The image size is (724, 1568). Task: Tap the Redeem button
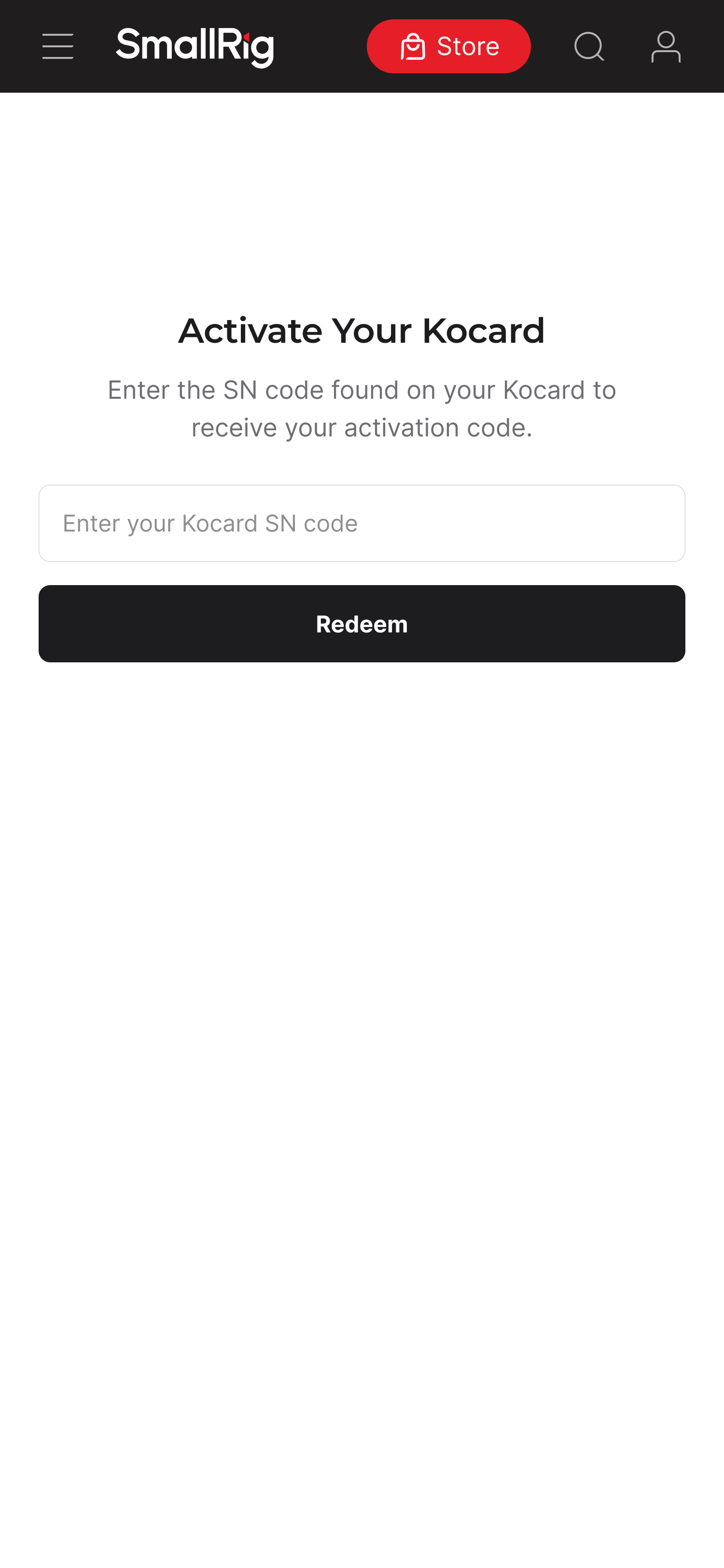click(x=362, y=623)
